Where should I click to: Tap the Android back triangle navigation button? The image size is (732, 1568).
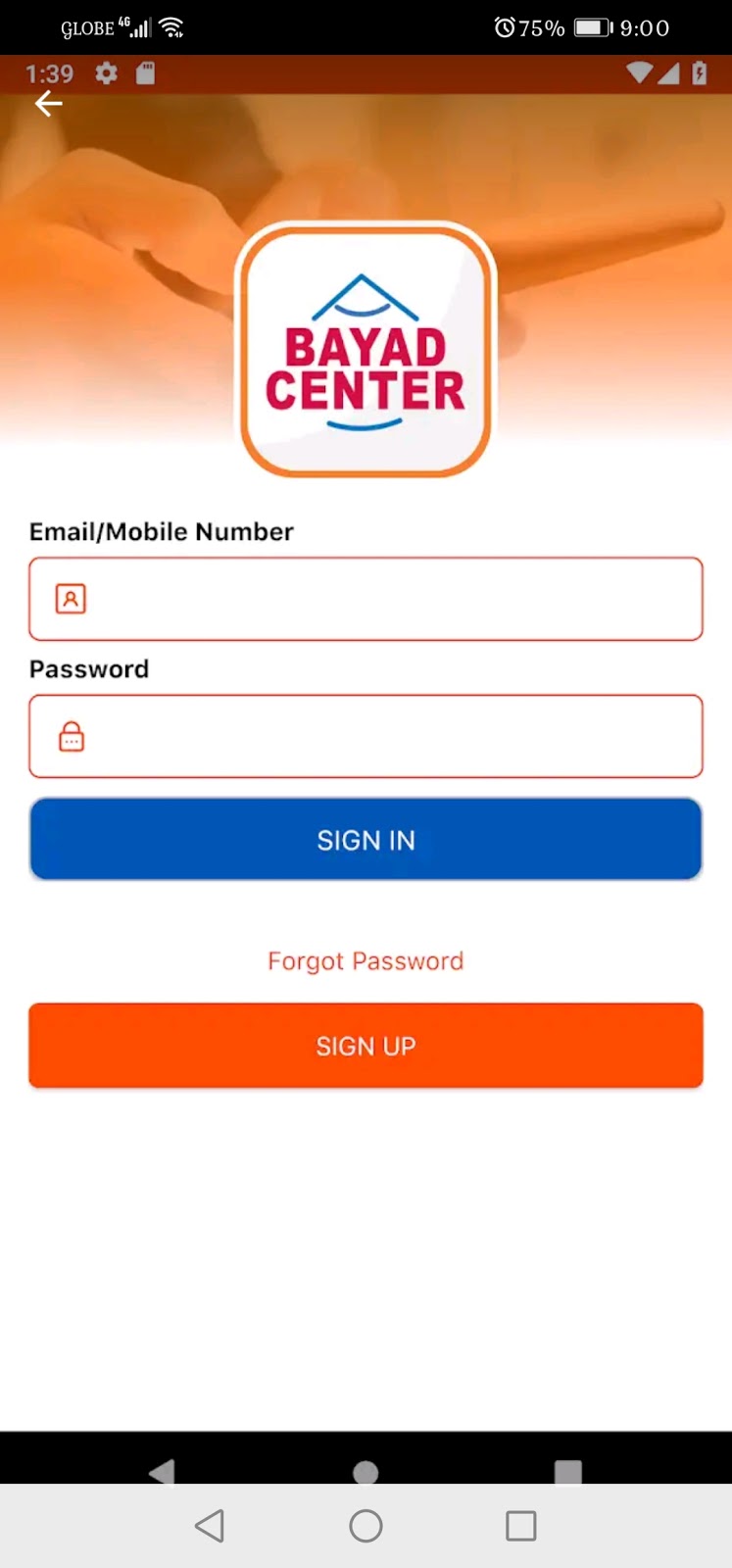pos(211,1526)
